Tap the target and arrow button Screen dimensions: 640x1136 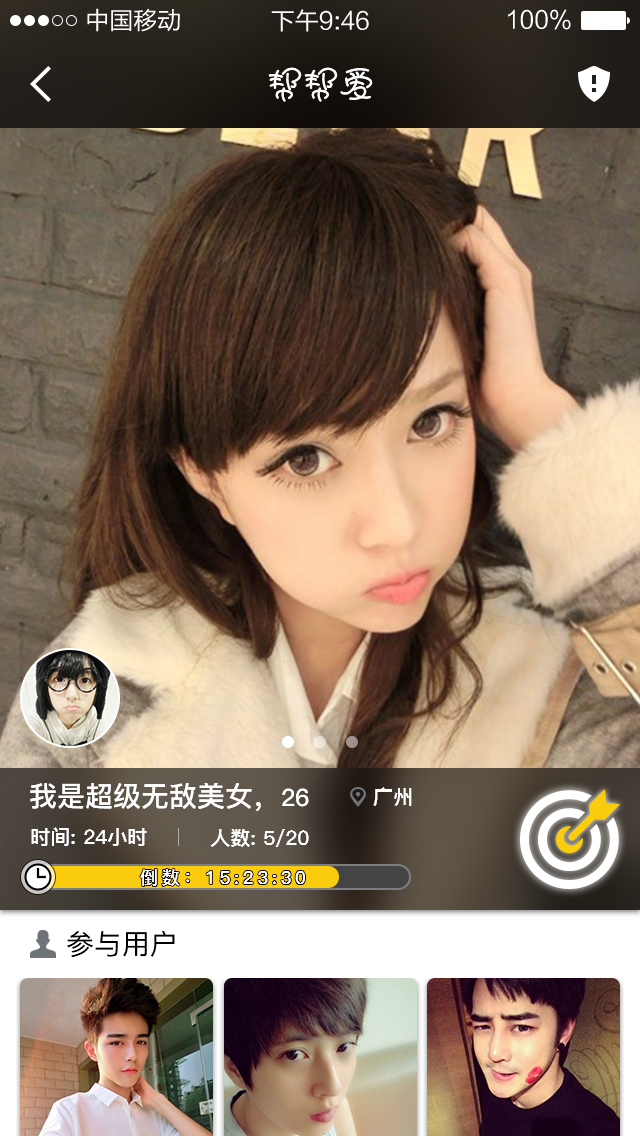pos(570,838)
